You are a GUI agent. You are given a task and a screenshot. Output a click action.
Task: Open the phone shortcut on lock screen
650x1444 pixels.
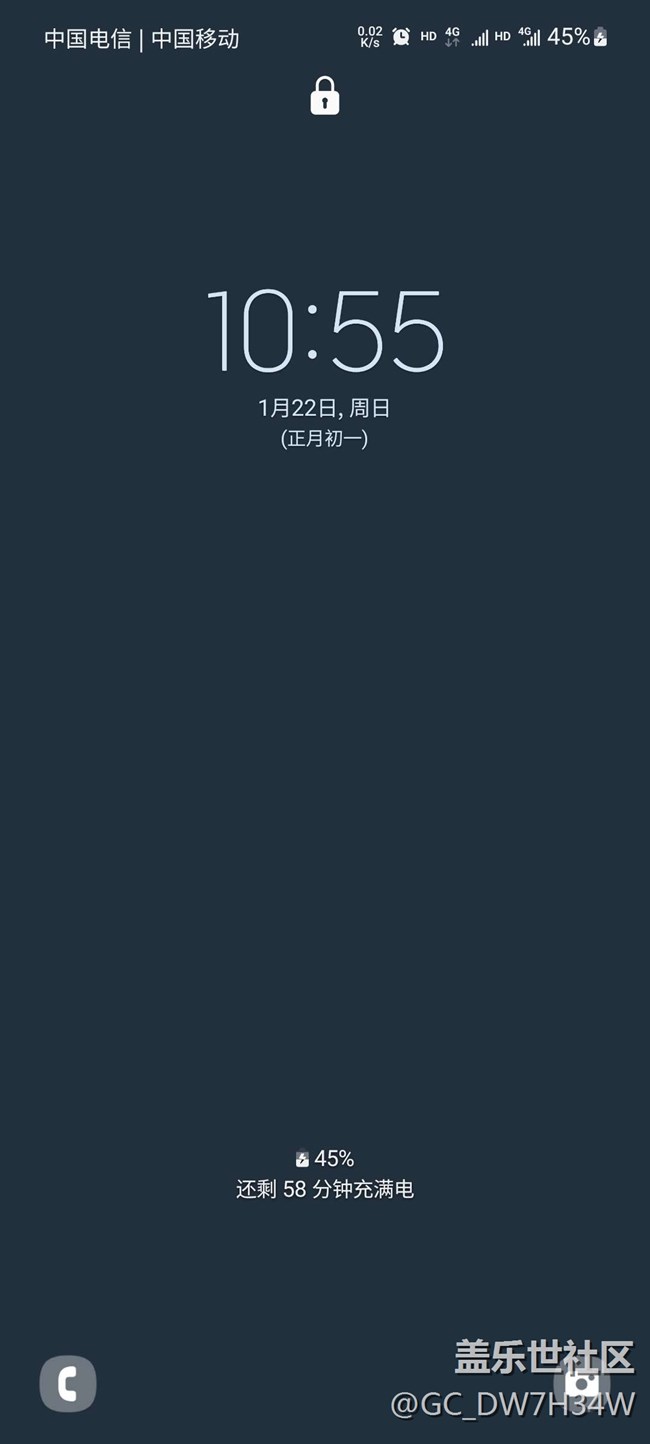click(68, 1384)
